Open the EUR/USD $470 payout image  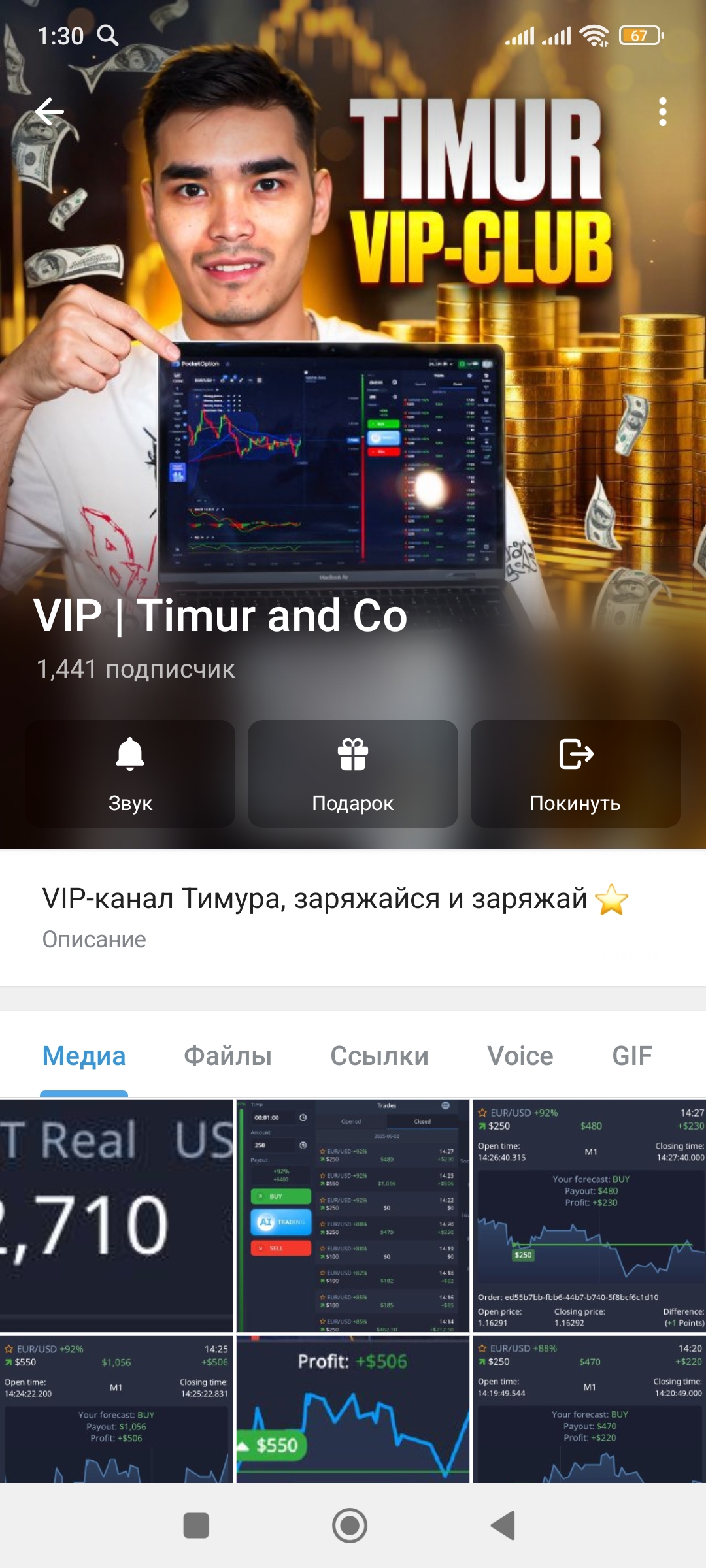pyautogui.click(x=590, y=1409)
